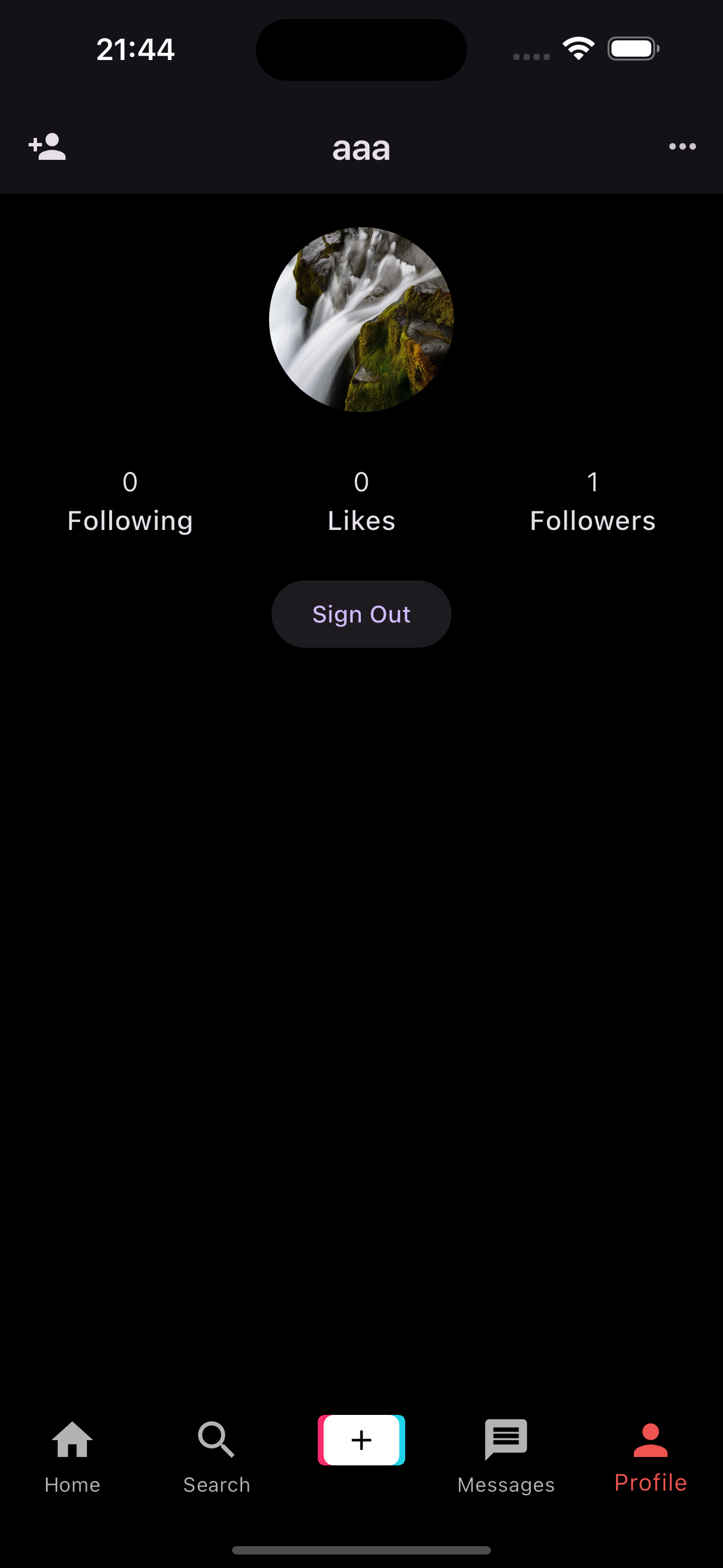
Task: Tap the add friend icon
Action: (48, 147)
